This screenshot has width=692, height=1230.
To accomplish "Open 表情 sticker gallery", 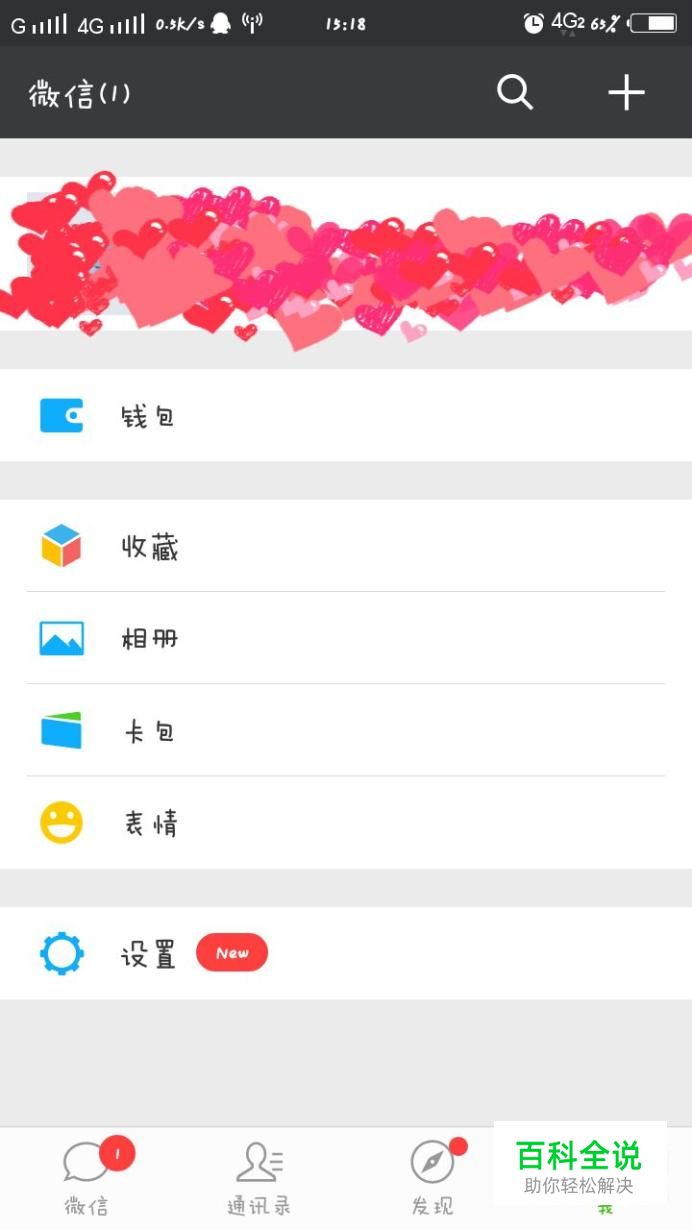I will pyautogui.click(x=346, y=823).
